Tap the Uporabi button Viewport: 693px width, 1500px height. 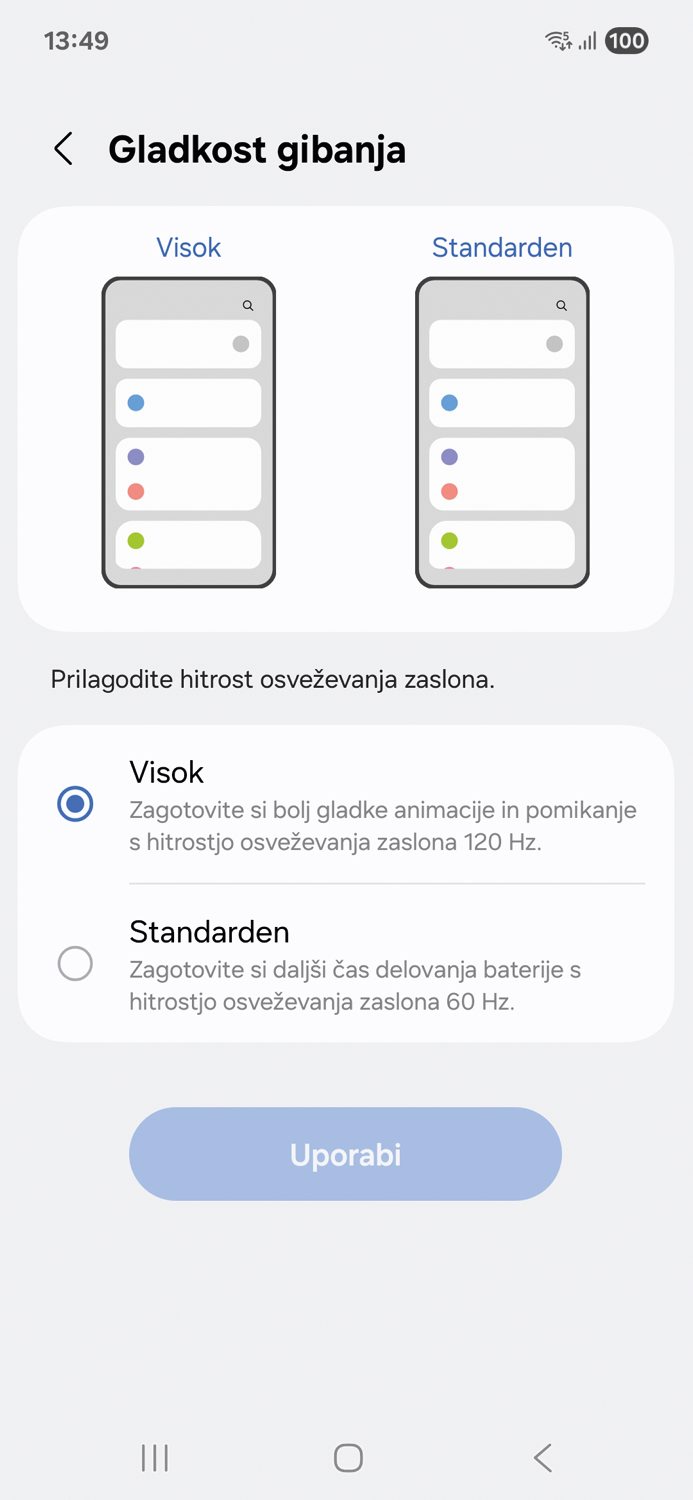345,1154
